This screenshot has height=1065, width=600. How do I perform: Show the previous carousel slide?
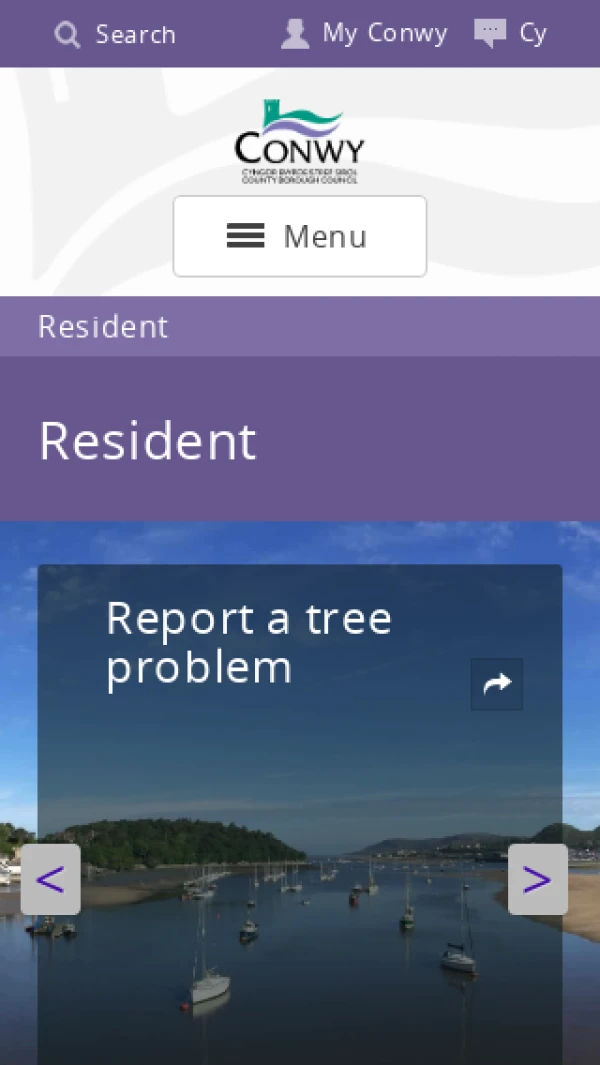click(50, 879)
